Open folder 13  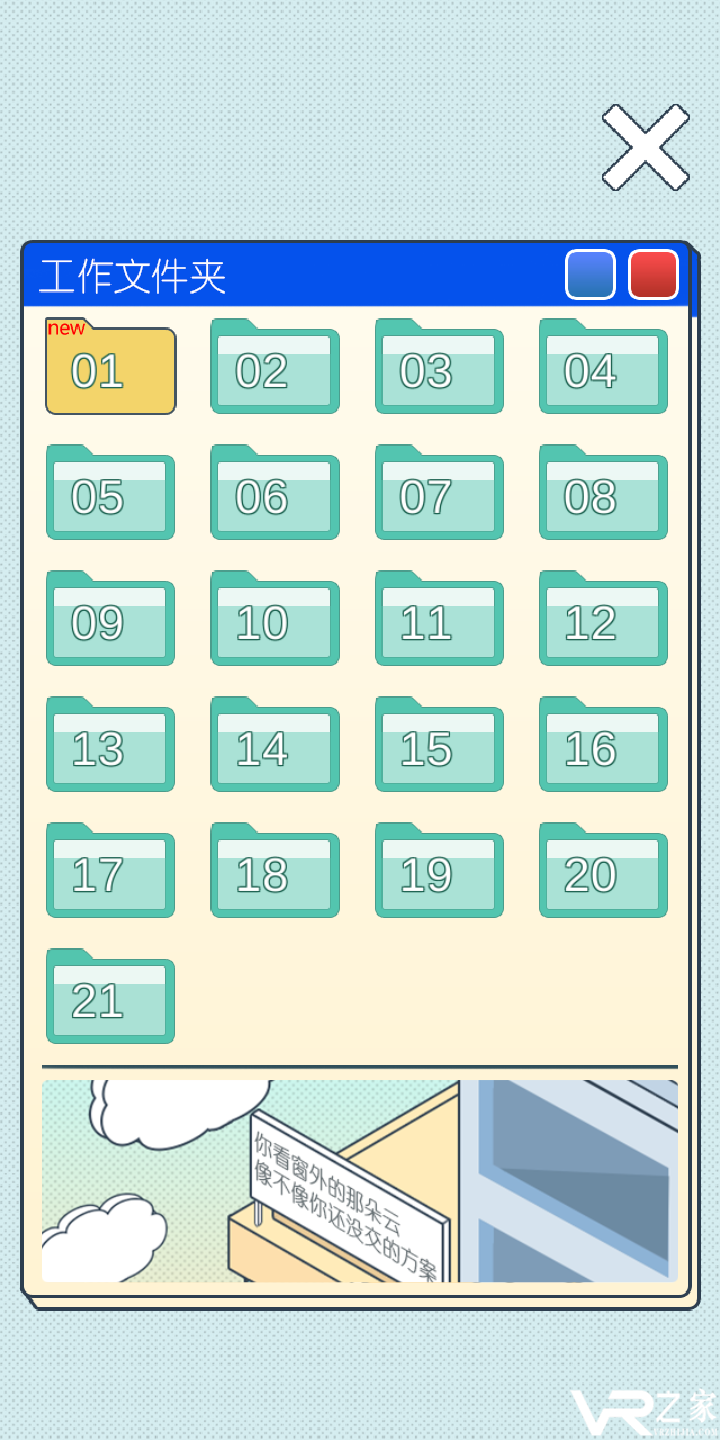click(111, 746)
